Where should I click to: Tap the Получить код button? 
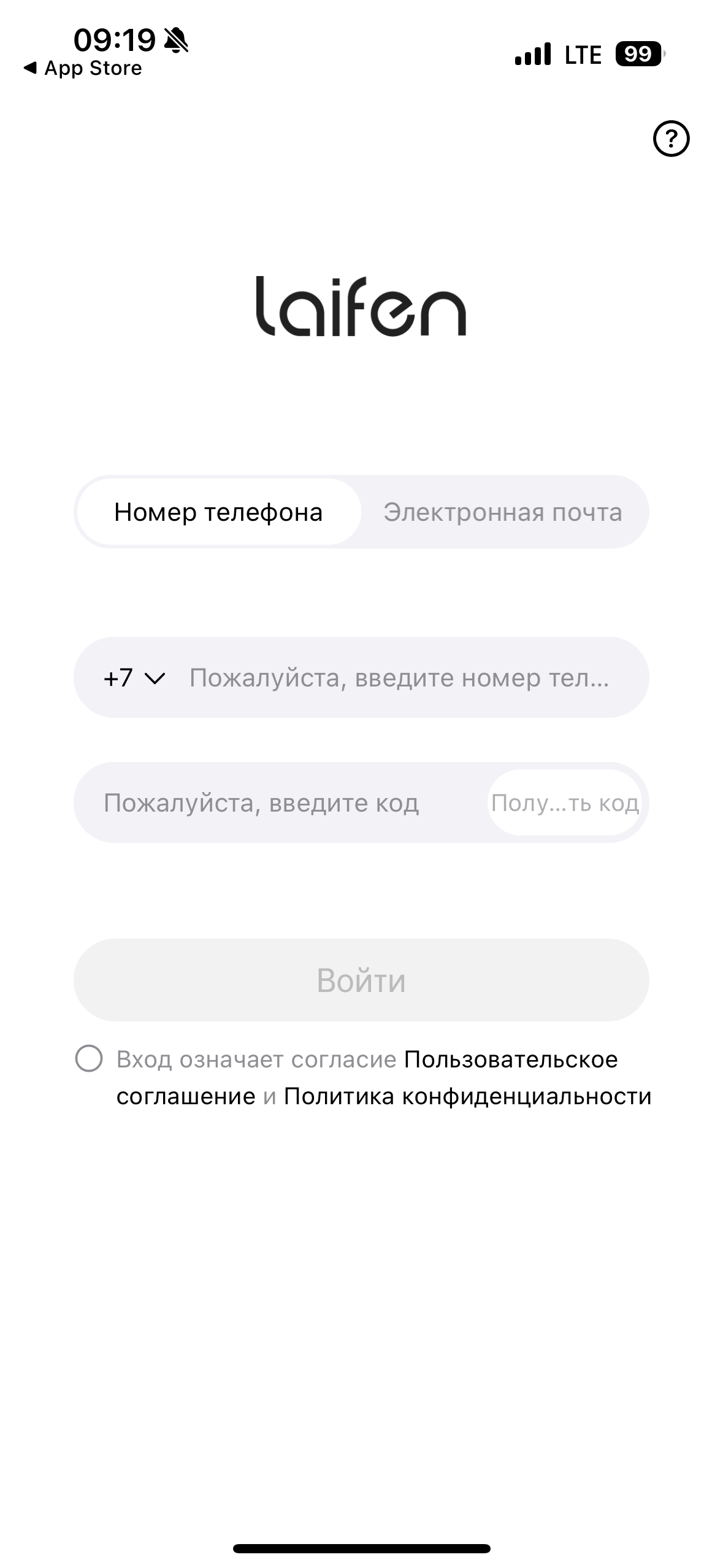pos(565,803)
